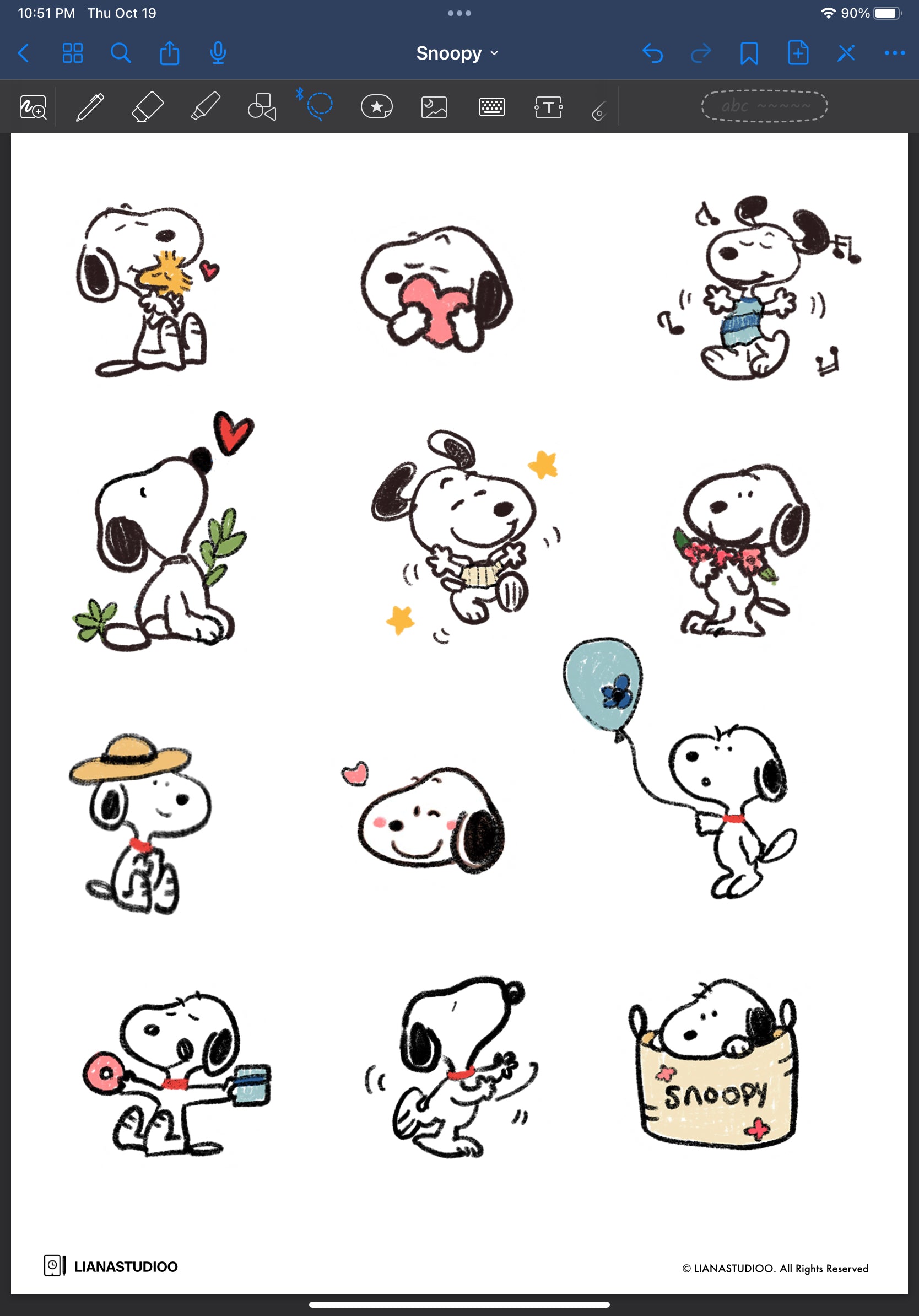Choose the eraser tool
Image resolution: width=919 pixels, height=1316 pixels.
(x=147, y=107)
